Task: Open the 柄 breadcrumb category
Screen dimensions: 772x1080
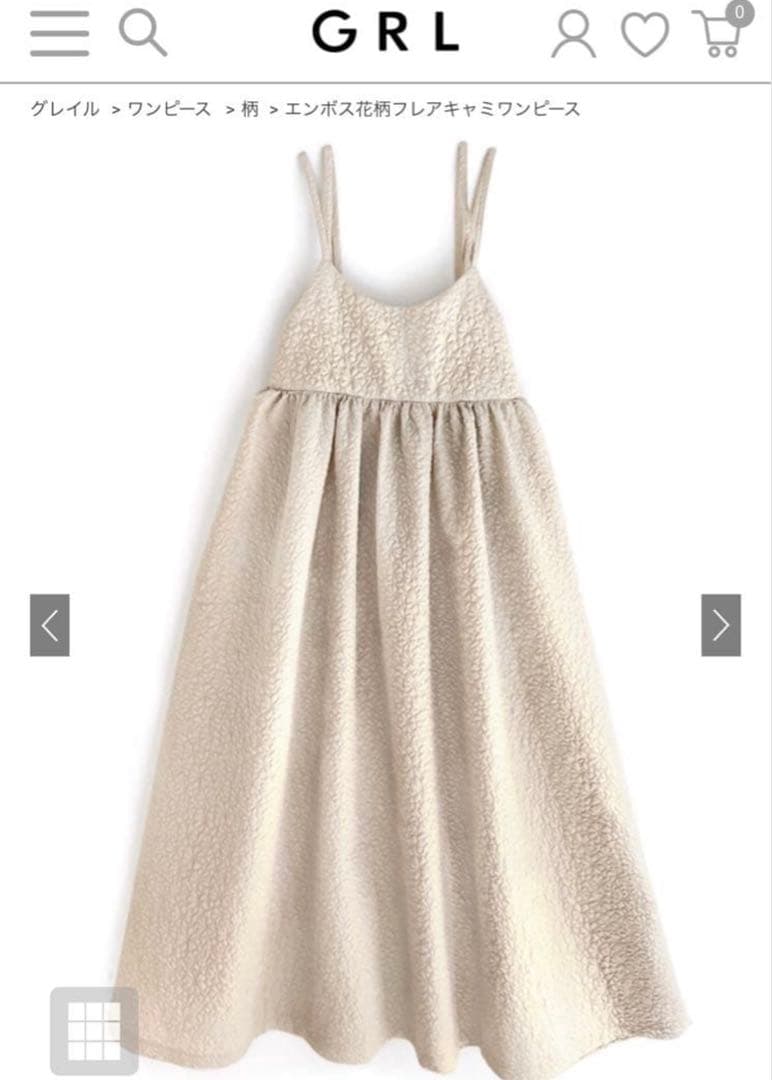Action: coord(250,109)
